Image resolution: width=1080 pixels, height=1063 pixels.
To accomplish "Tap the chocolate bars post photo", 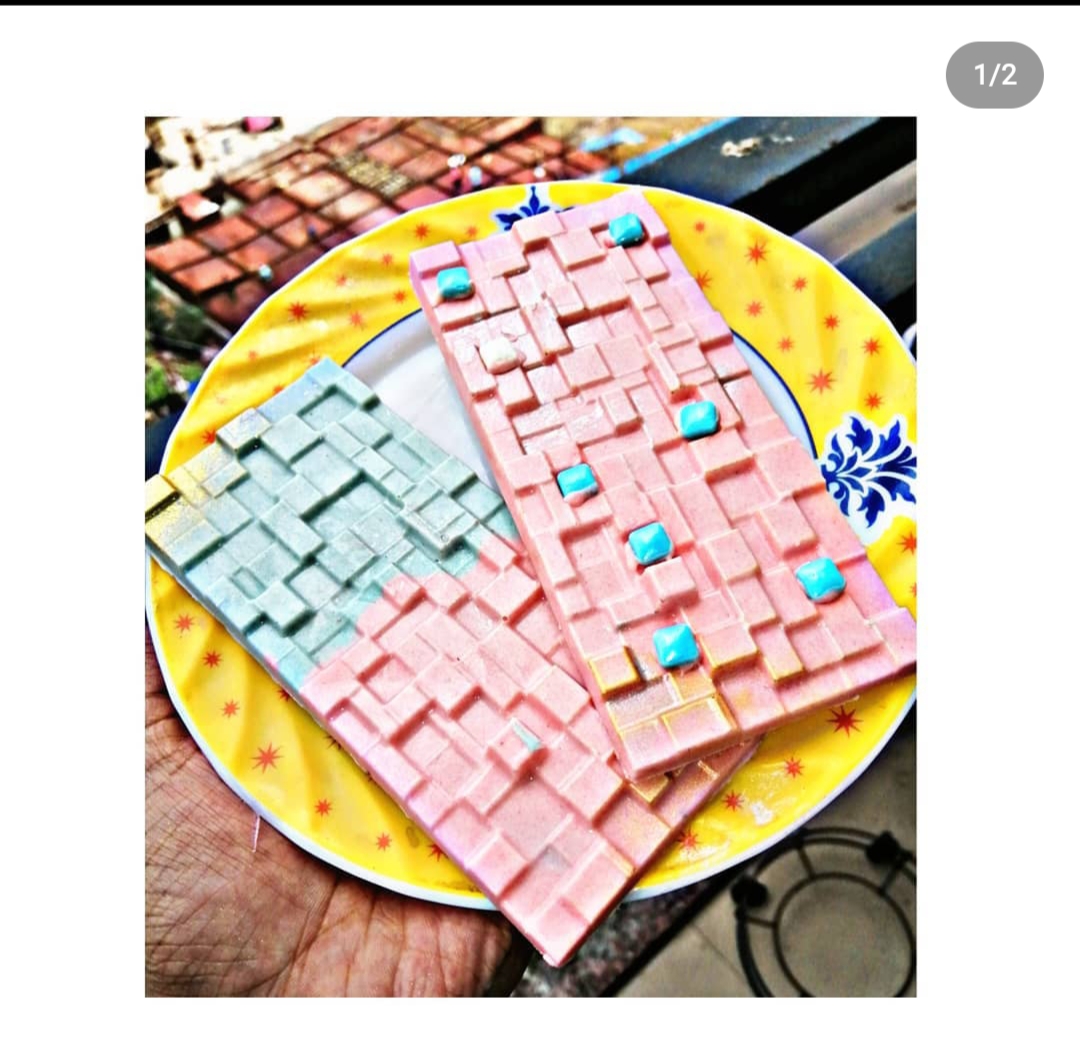I will coord(530,556).
